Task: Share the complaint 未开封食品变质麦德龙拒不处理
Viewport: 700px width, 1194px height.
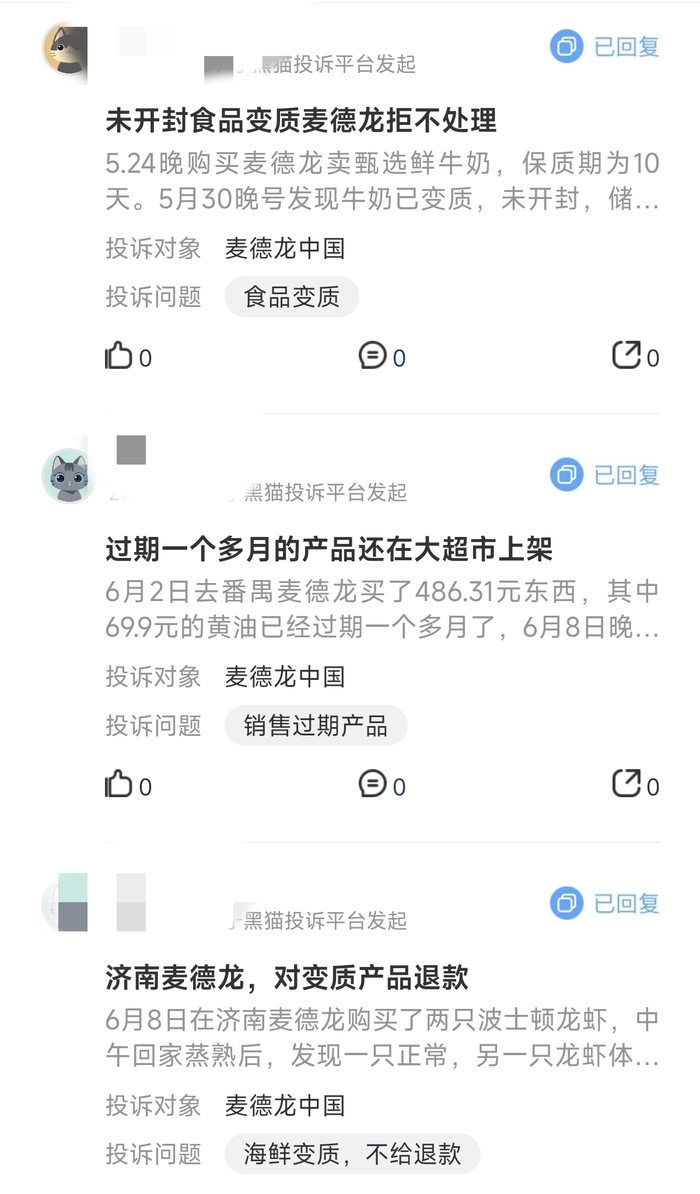Action: [626, 356]
